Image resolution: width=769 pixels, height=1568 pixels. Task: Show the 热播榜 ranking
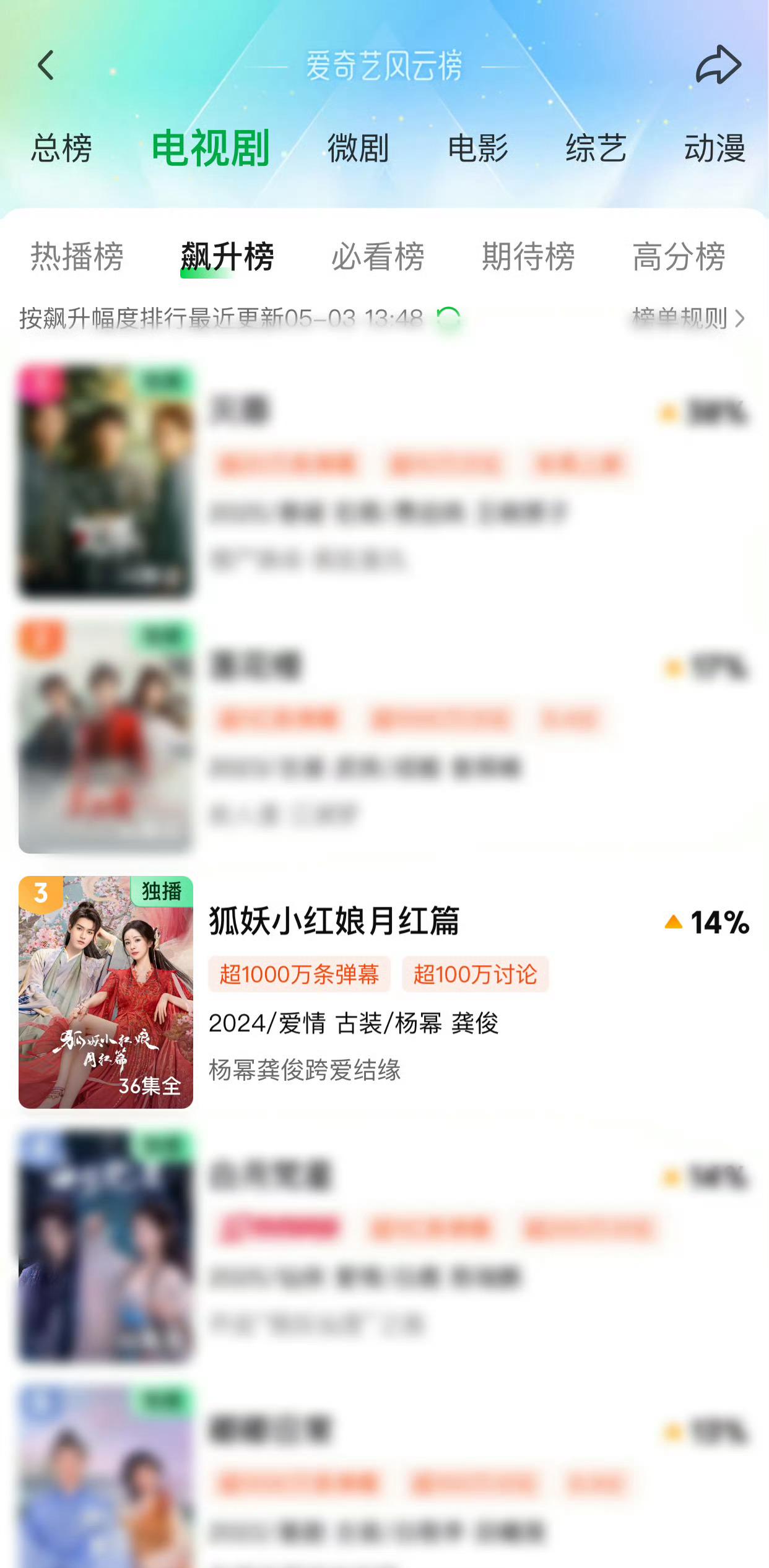[x=77, y=256]
